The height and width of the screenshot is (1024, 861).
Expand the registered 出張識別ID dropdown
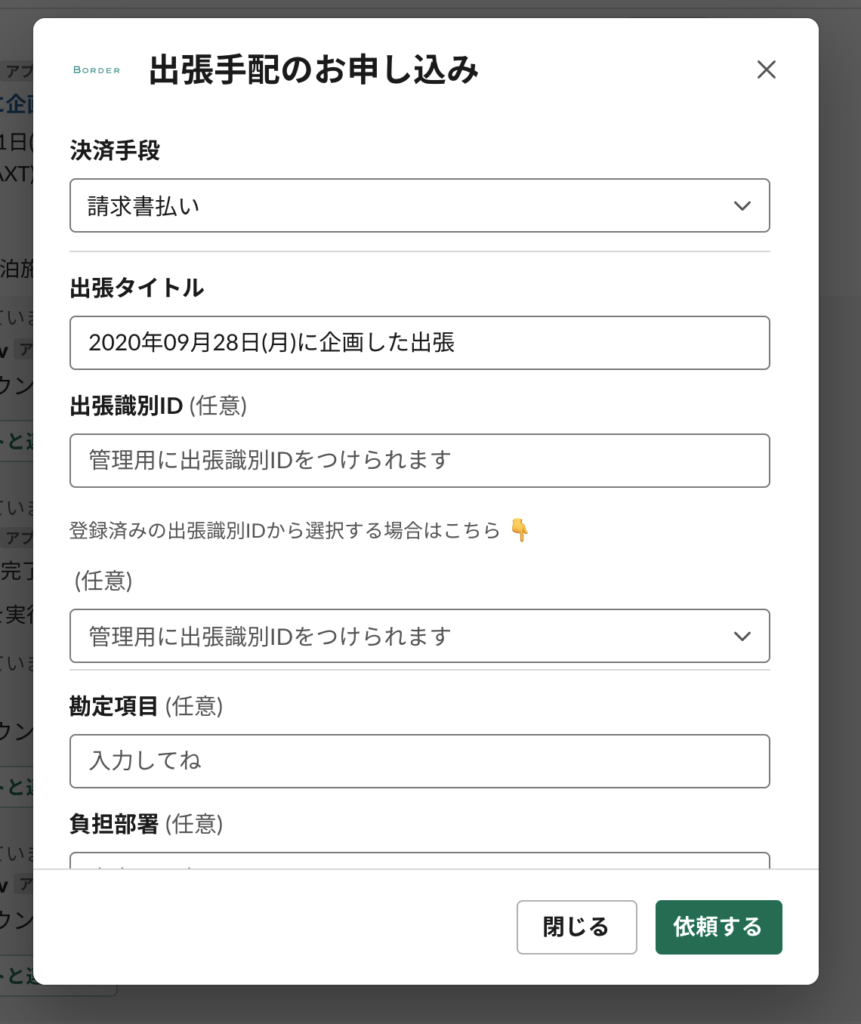(419, 636)
